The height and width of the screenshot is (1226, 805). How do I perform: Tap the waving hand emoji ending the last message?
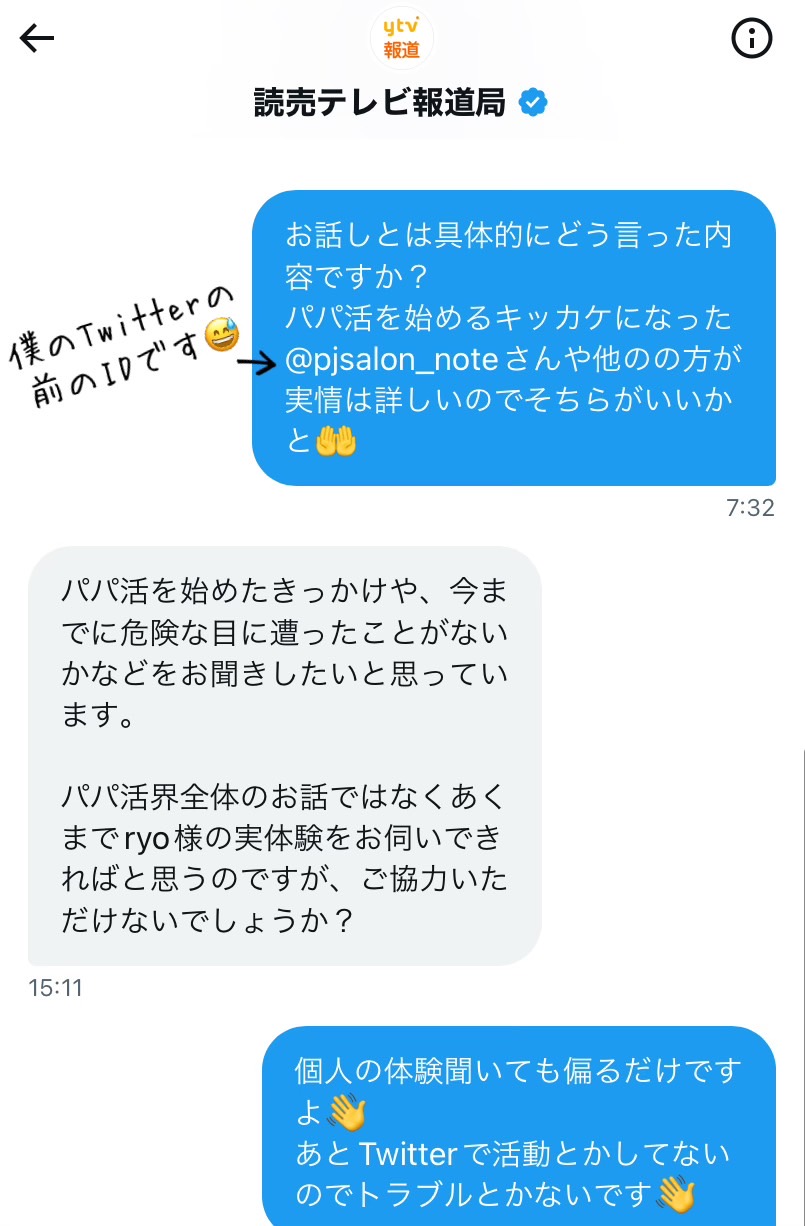(676, 1196)
